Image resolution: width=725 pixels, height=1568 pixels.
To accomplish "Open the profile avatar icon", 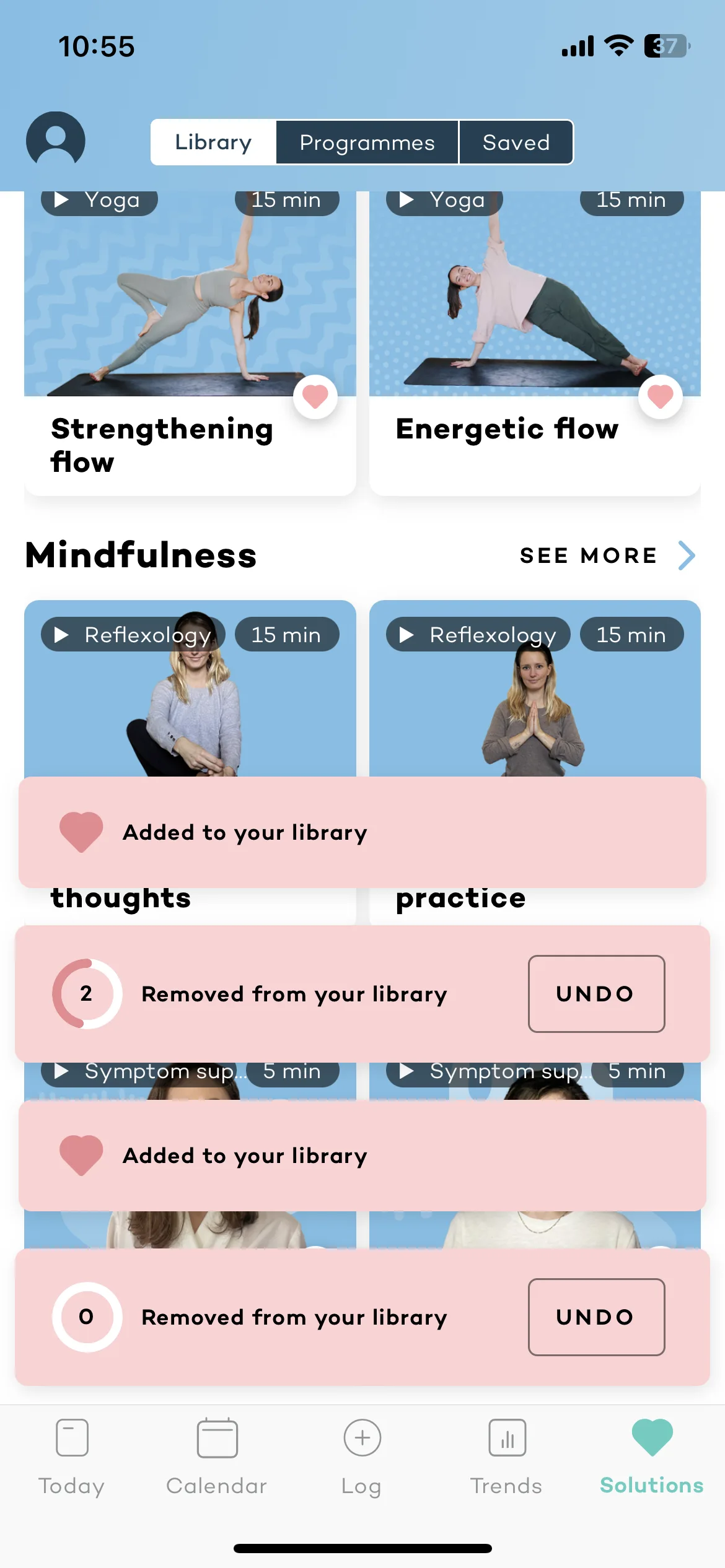I will point(56,141).
